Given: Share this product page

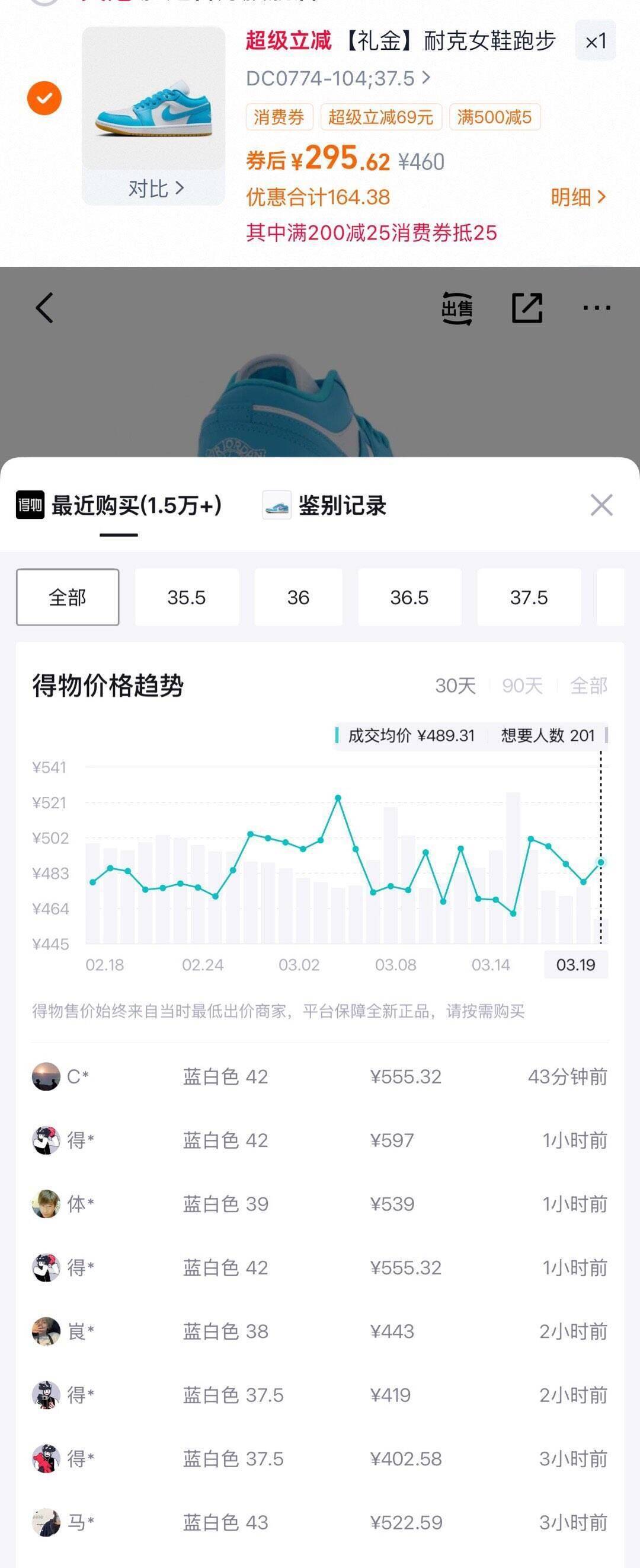Looking at the screenshot, I should pos(527,308).
